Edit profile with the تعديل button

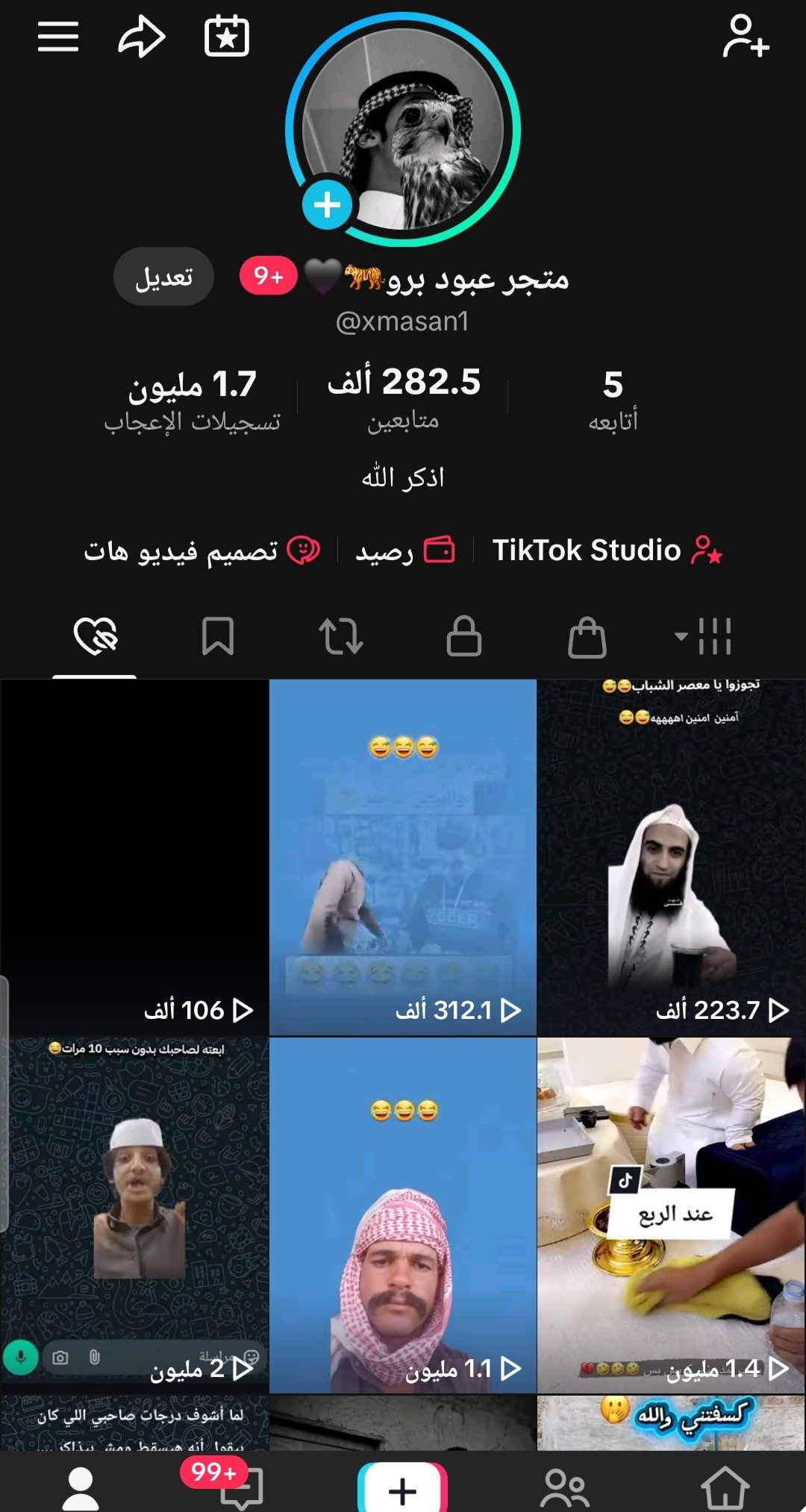(x=163, y=277)
